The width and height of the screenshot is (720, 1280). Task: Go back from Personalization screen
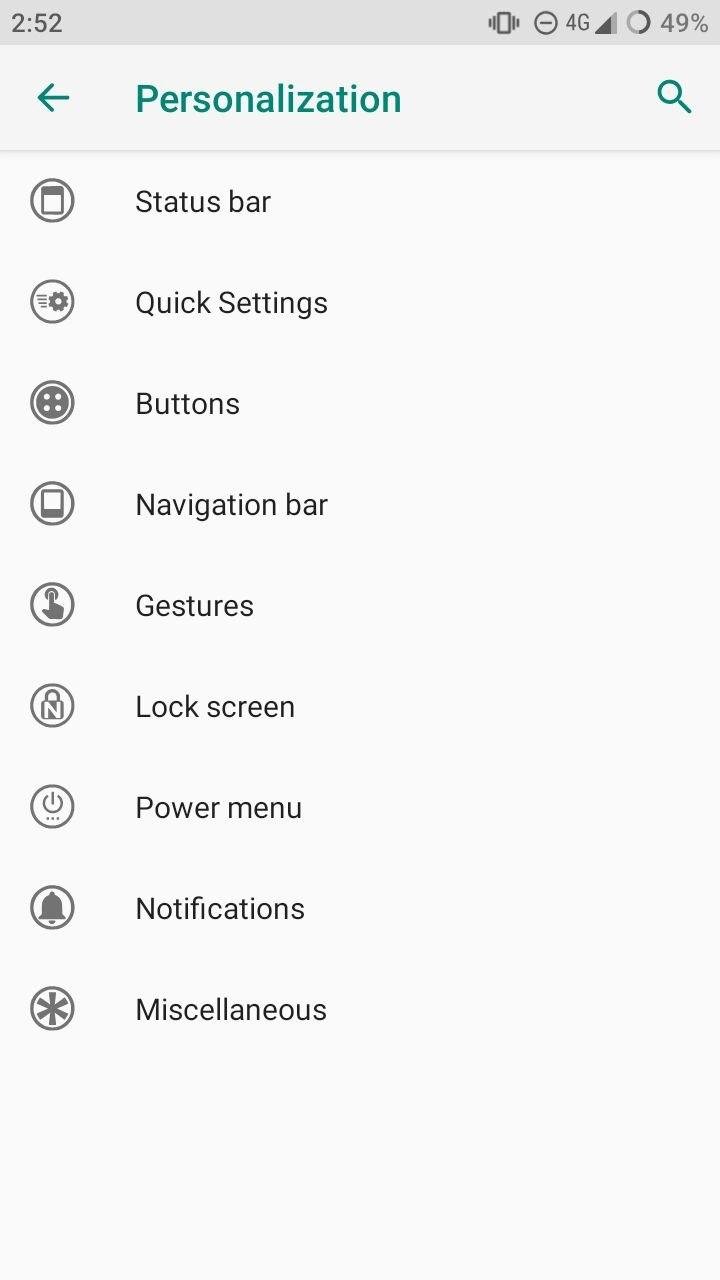point(53,98)
